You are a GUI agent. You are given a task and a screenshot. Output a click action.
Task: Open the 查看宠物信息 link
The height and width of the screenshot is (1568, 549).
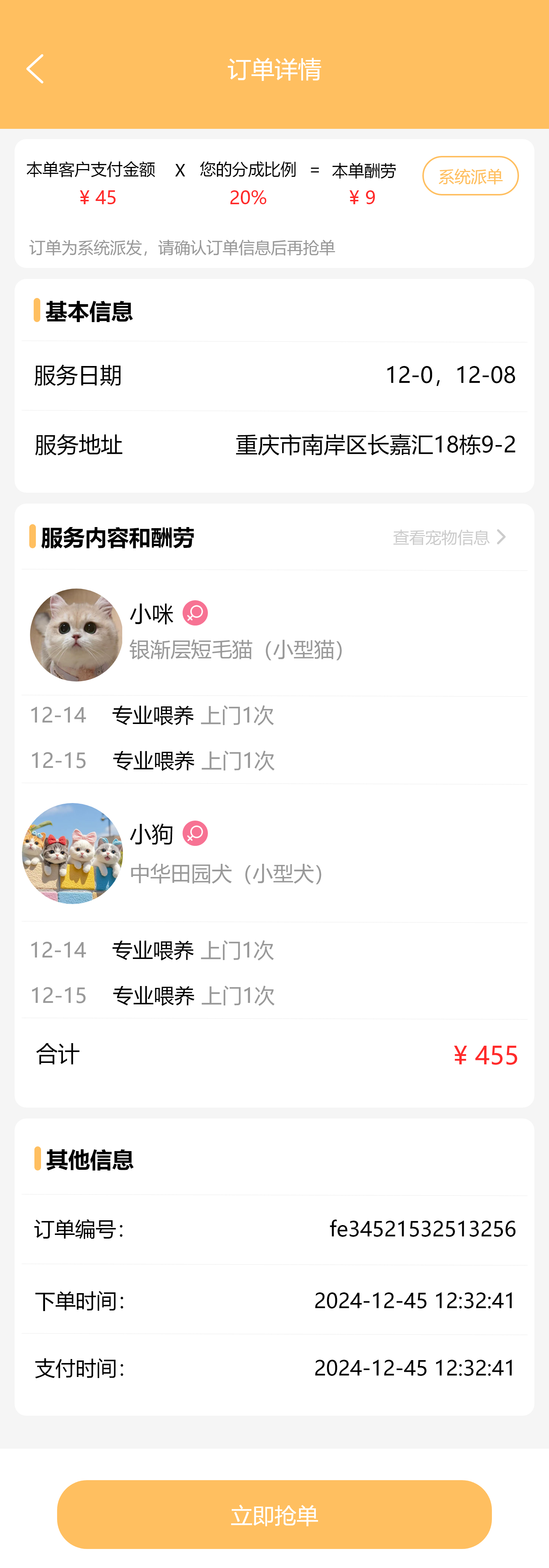click(449, 537)
